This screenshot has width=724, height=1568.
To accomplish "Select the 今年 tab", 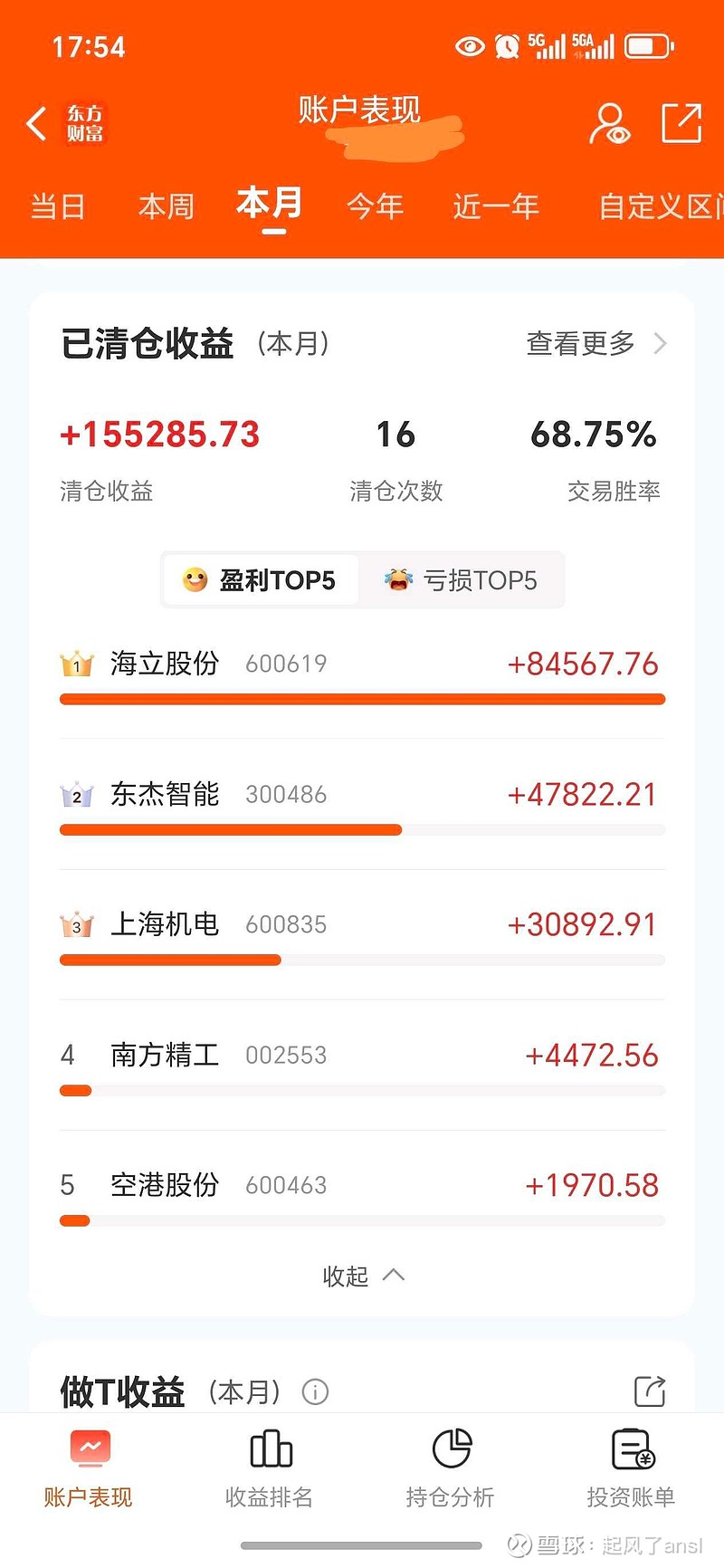I will [x=376, y=206].
